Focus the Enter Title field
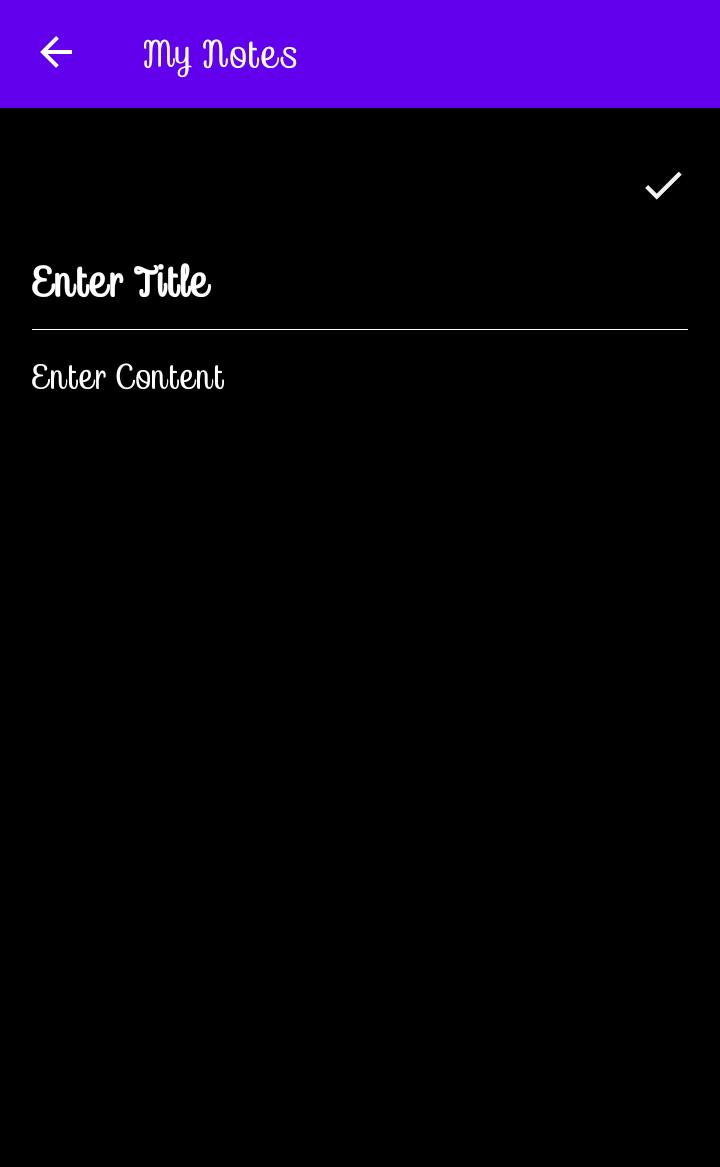The image size is (720, 1167). (x=359, y=283)
